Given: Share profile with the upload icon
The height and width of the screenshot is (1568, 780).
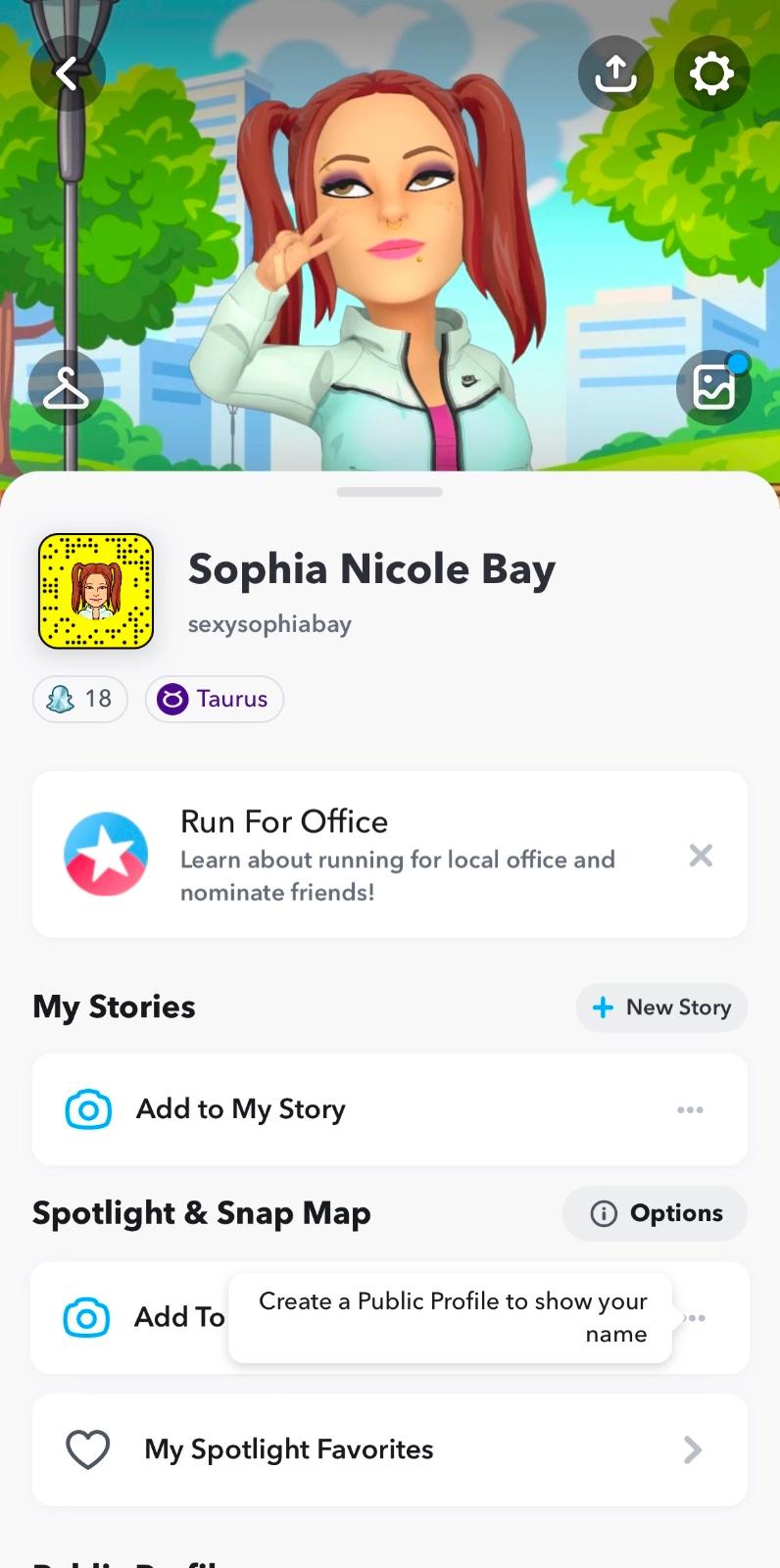Looking at the screenshot, I should tap(615, 73).
